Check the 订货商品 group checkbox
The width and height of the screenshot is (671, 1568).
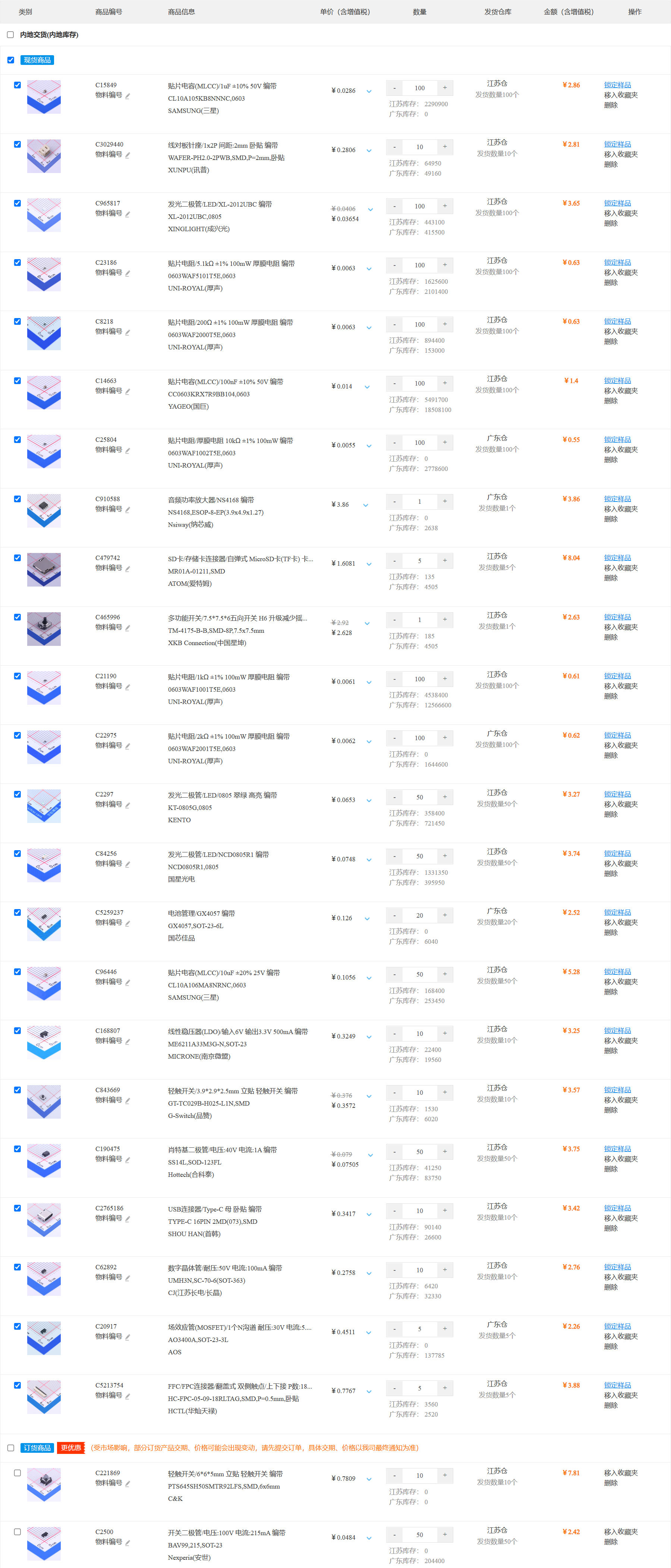[x=10, y=1448]
